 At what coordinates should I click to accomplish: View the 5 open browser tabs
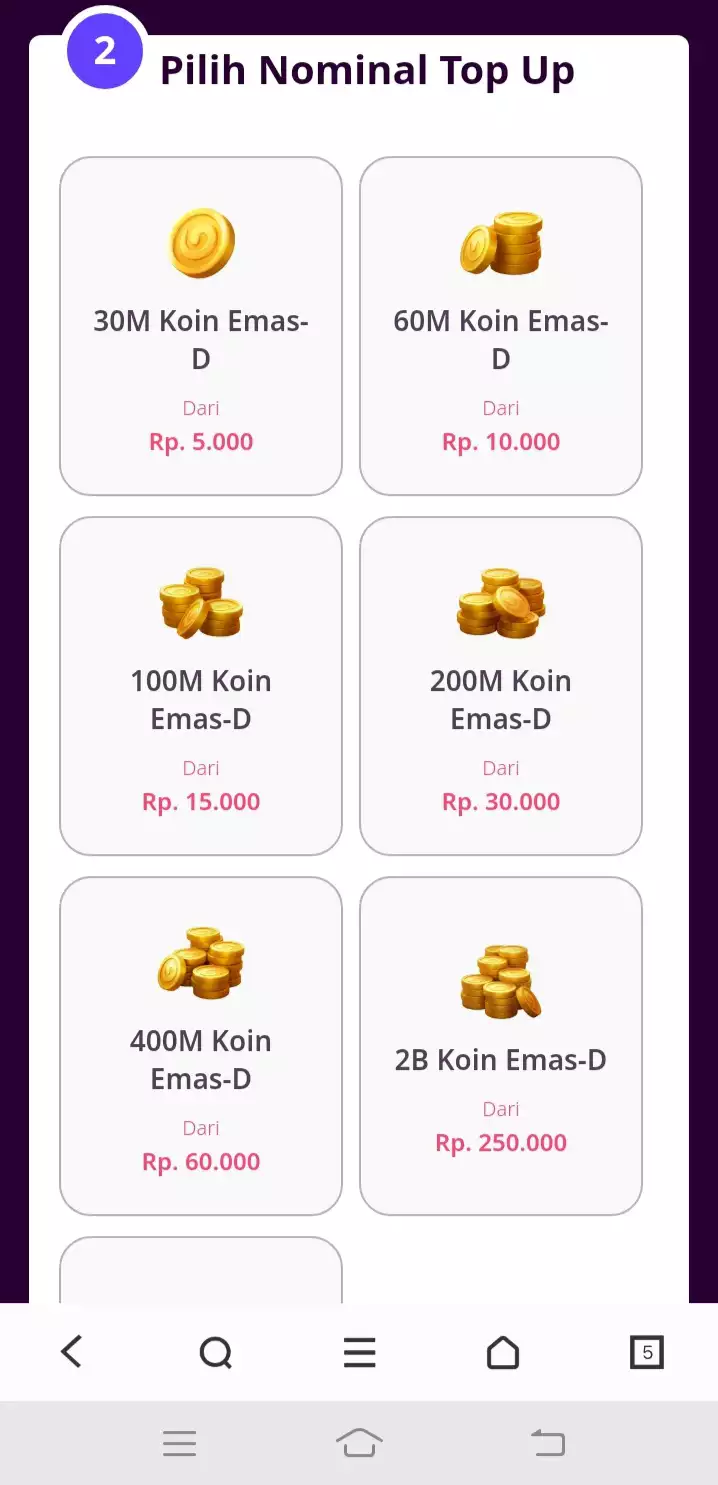[x=647, y=1353]
